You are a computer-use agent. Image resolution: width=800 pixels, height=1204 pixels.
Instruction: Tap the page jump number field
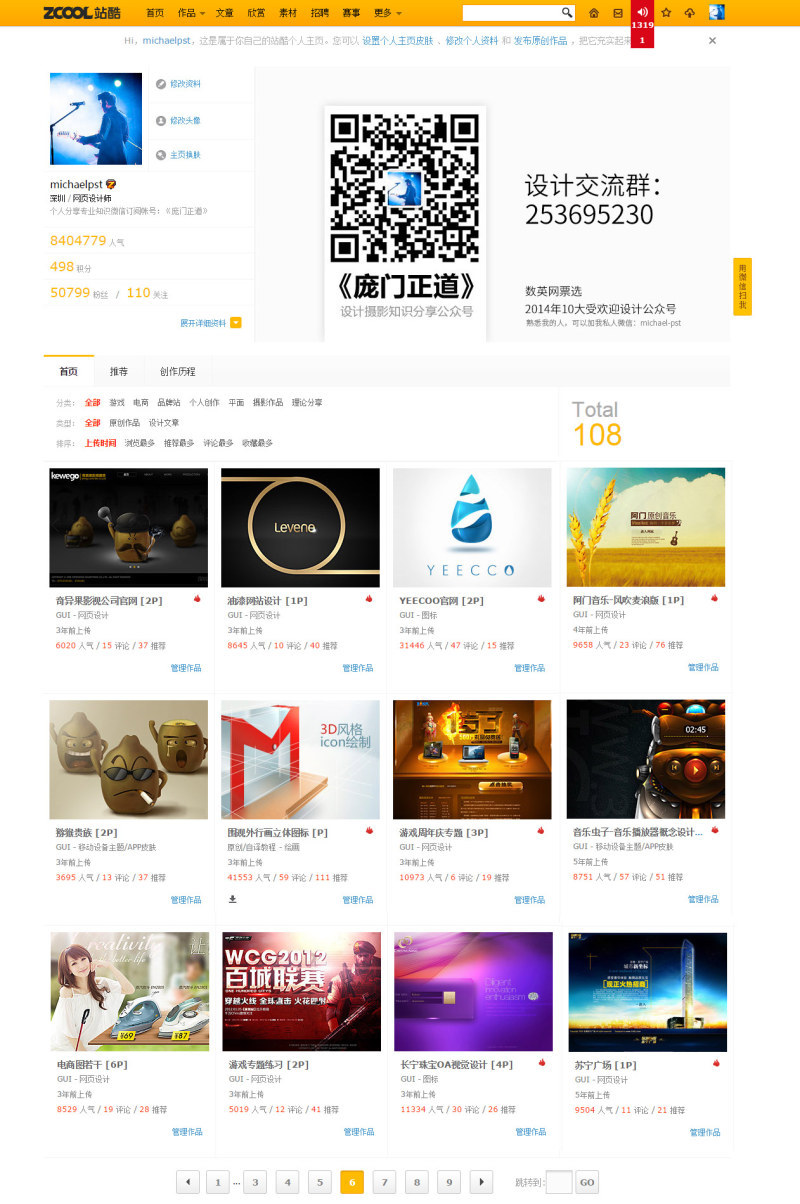[559, 1182]
